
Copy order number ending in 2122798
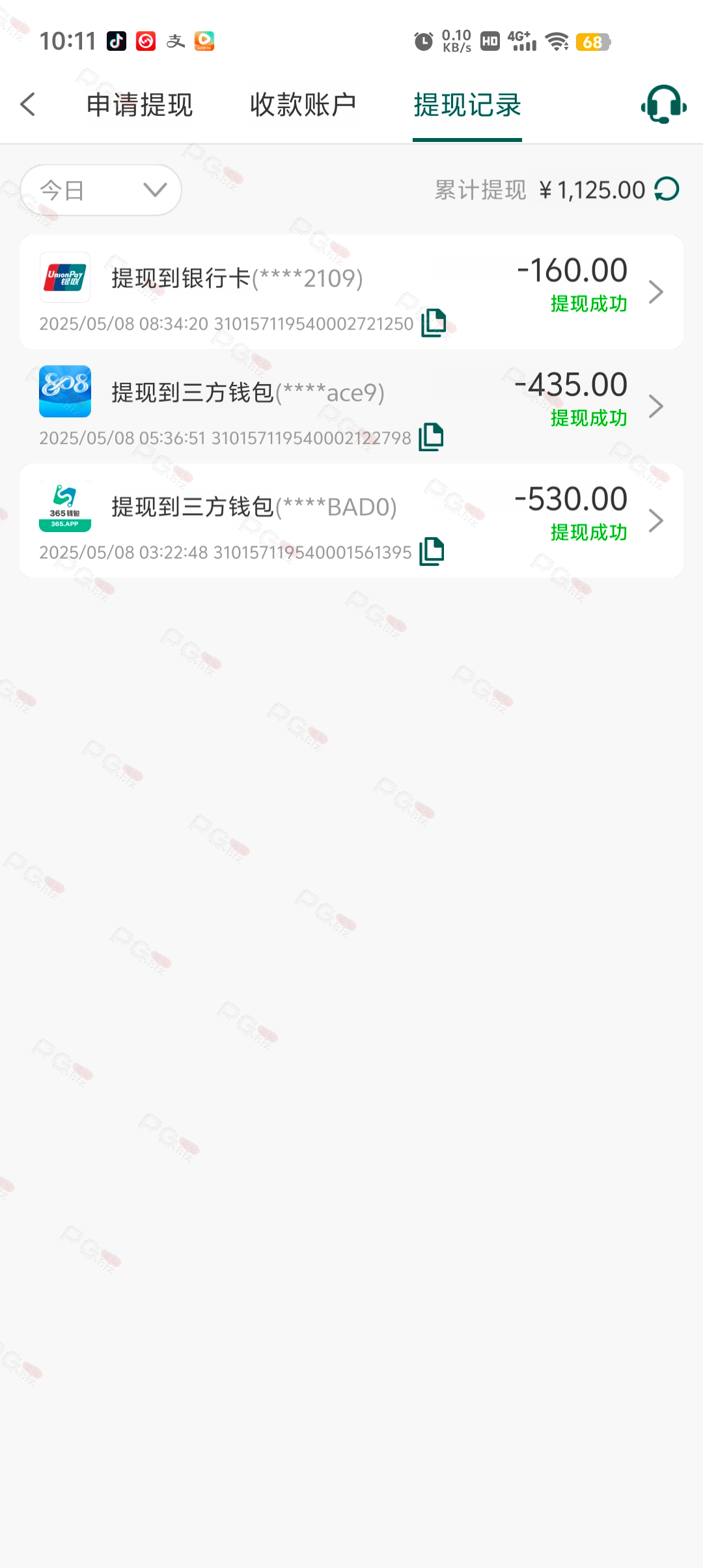click(431, 437)
